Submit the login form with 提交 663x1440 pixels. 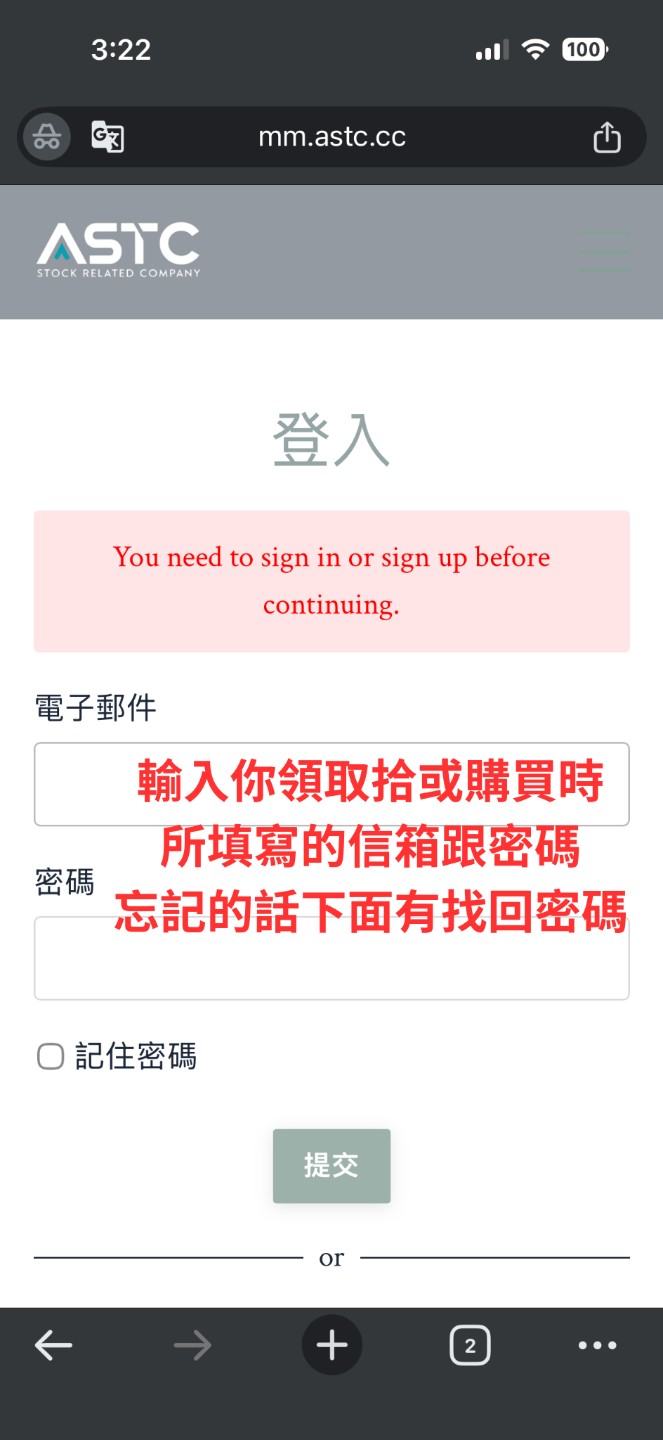[331, 1166]
